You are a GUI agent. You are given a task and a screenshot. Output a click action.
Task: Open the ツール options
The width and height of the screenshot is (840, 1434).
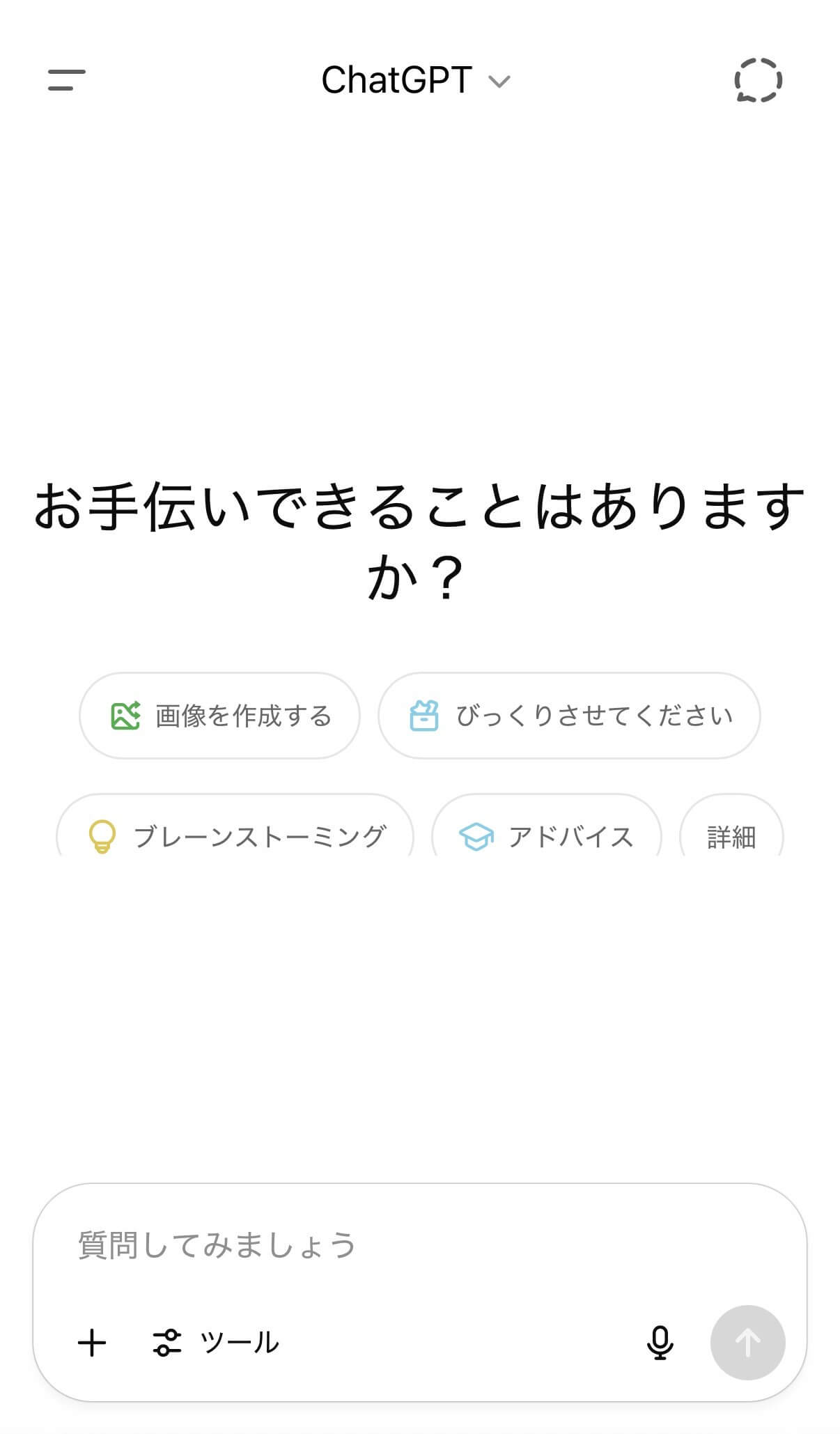click(x=216, y=1343)
